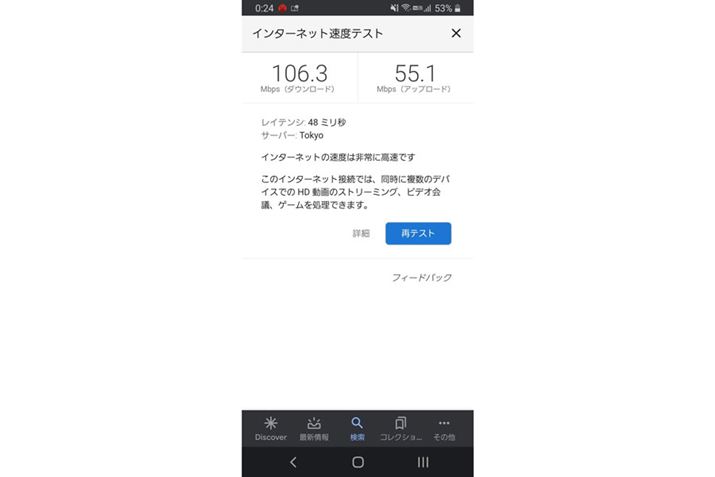Open the その他 menu tab

coord(444,428)
